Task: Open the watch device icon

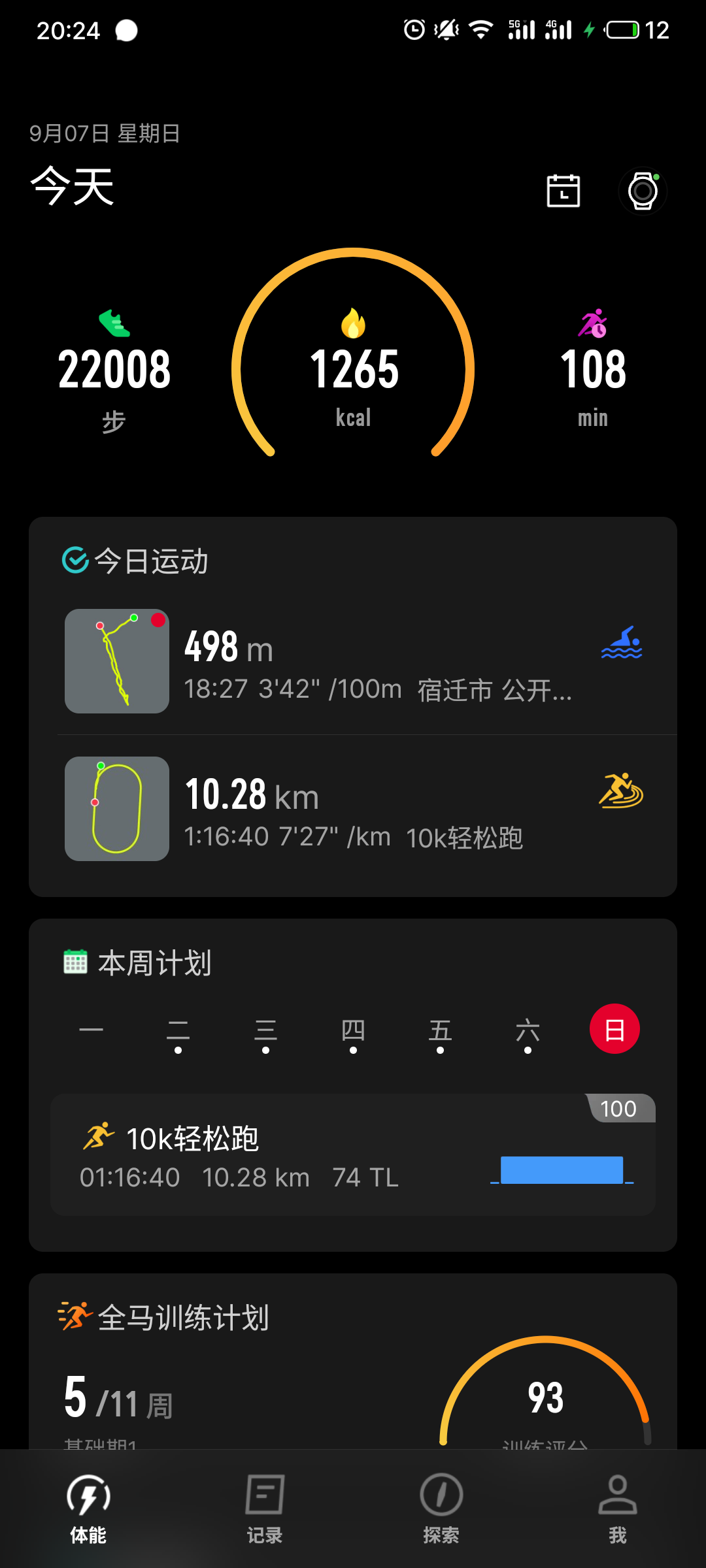Action: click(643, 191)
